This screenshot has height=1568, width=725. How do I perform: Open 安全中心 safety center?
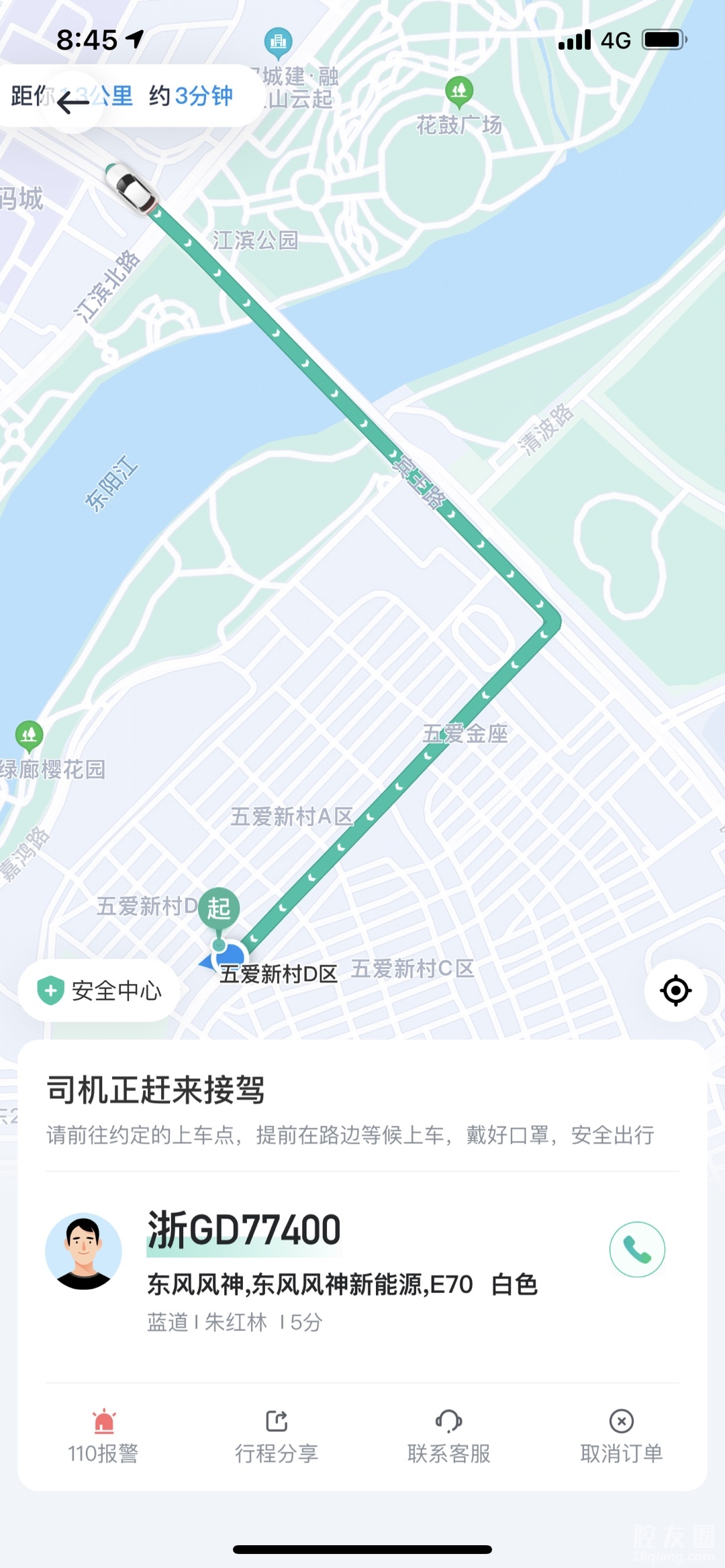(99, 990)
